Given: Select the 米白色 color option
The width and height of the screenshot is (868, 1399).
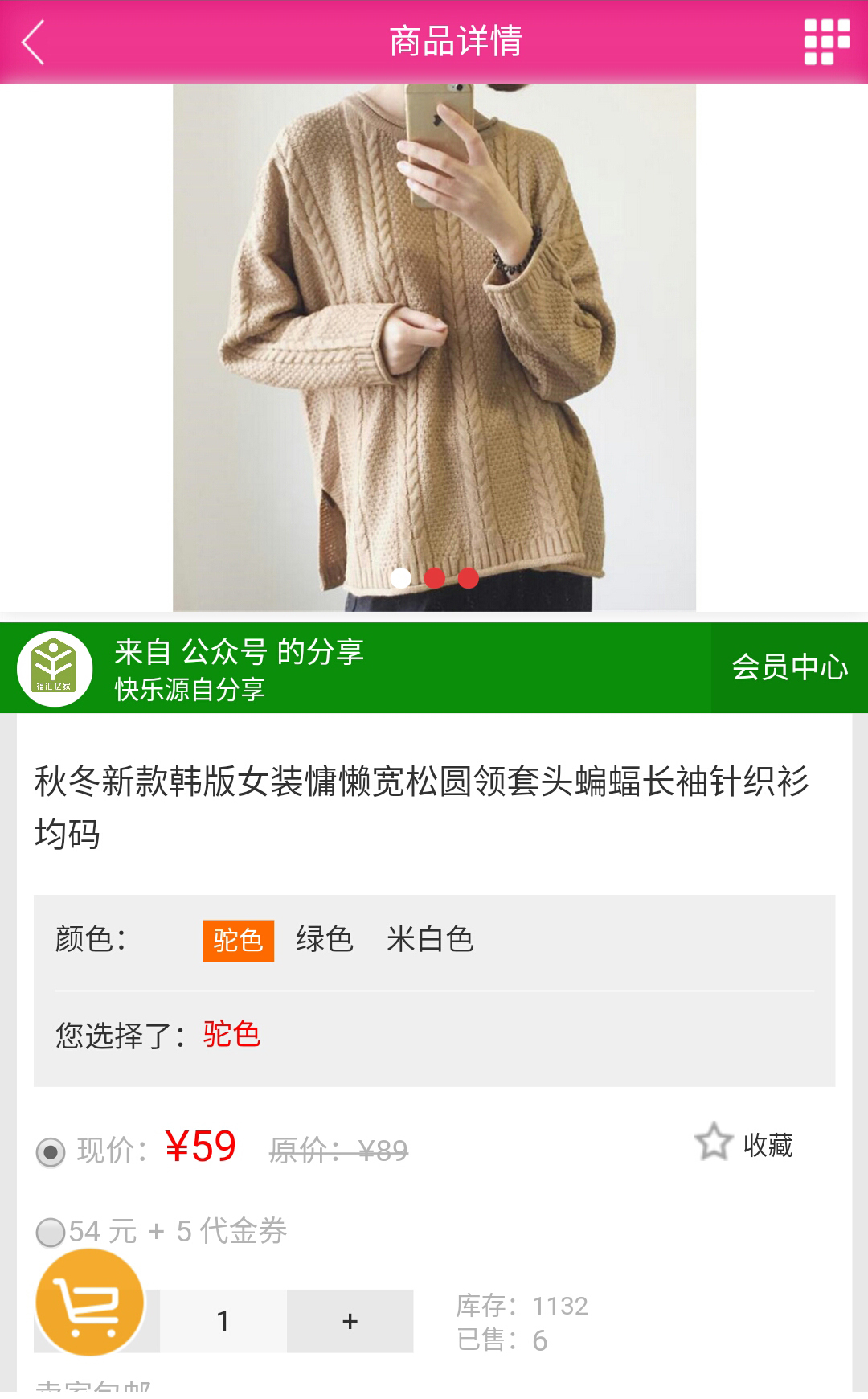Looking at the screenshot, I should pos(430,940).
